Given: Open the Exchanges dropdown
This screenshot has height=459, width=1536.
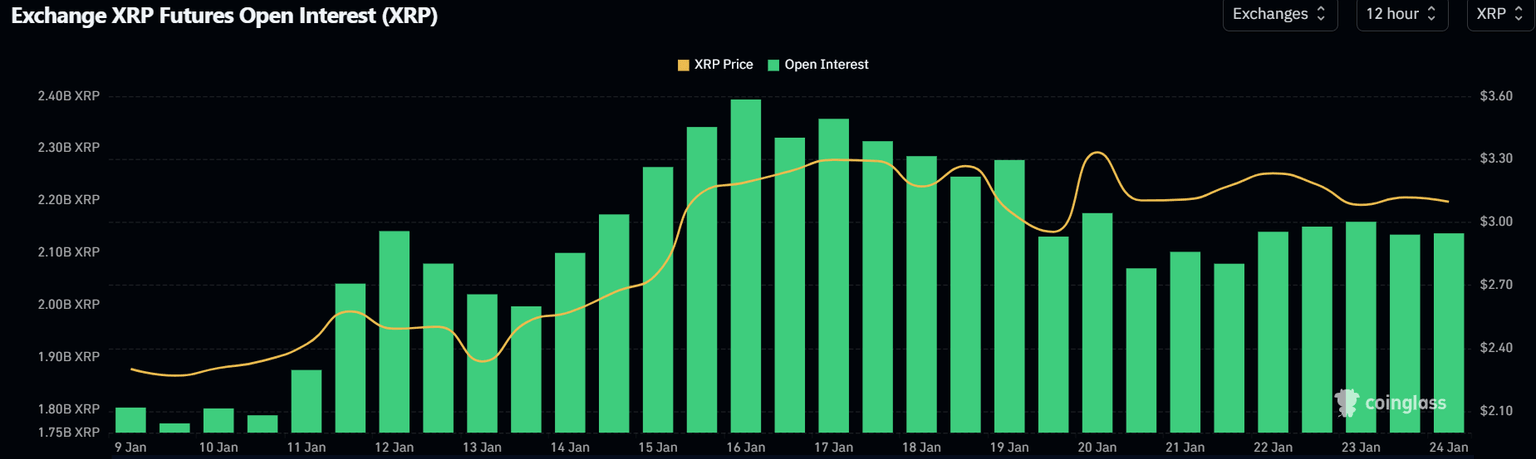Looking at the screenshot, I should point(1279,14).
